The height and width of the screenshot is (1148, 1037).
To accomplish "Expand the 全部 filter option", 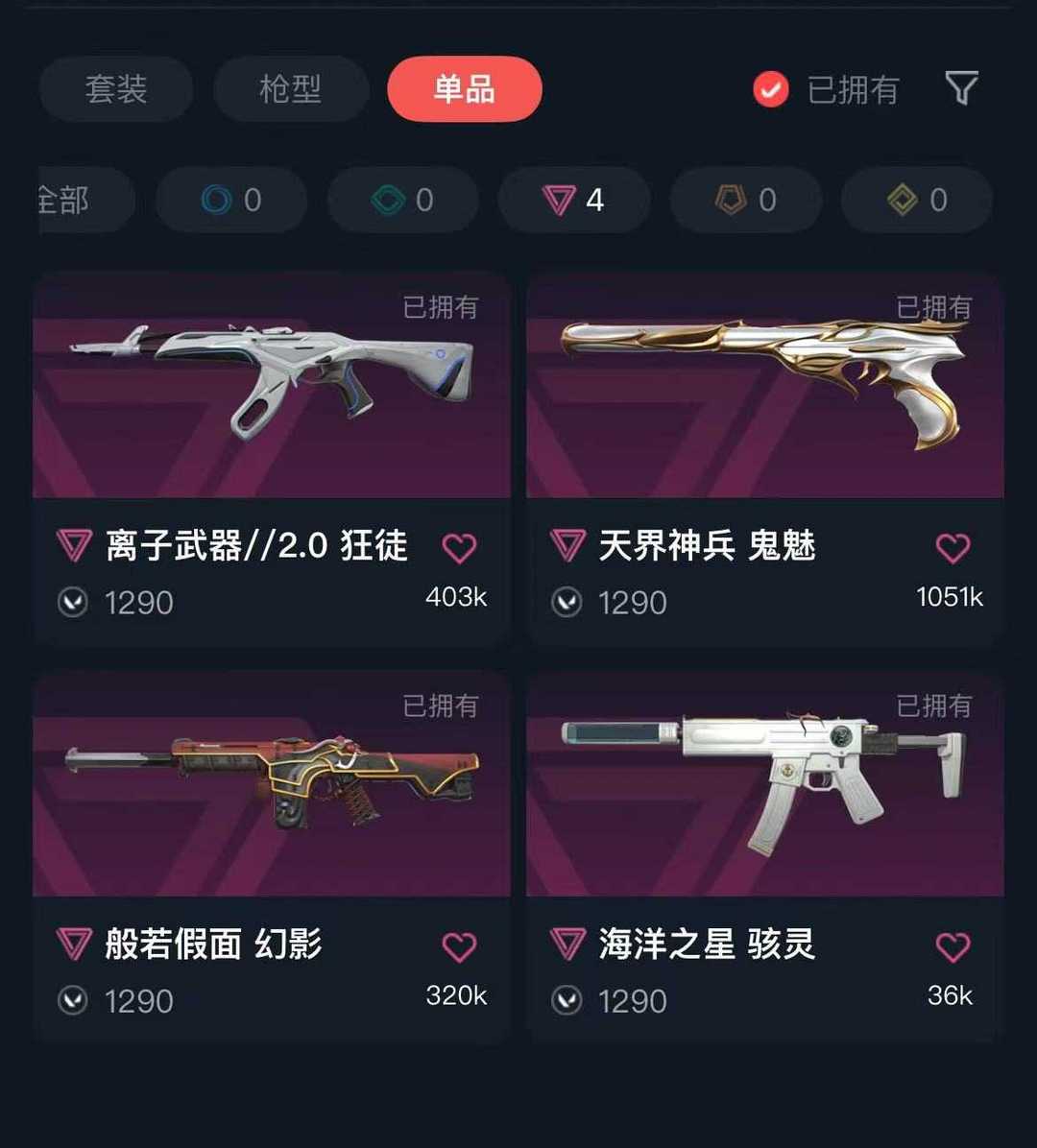I will point(58,201).
